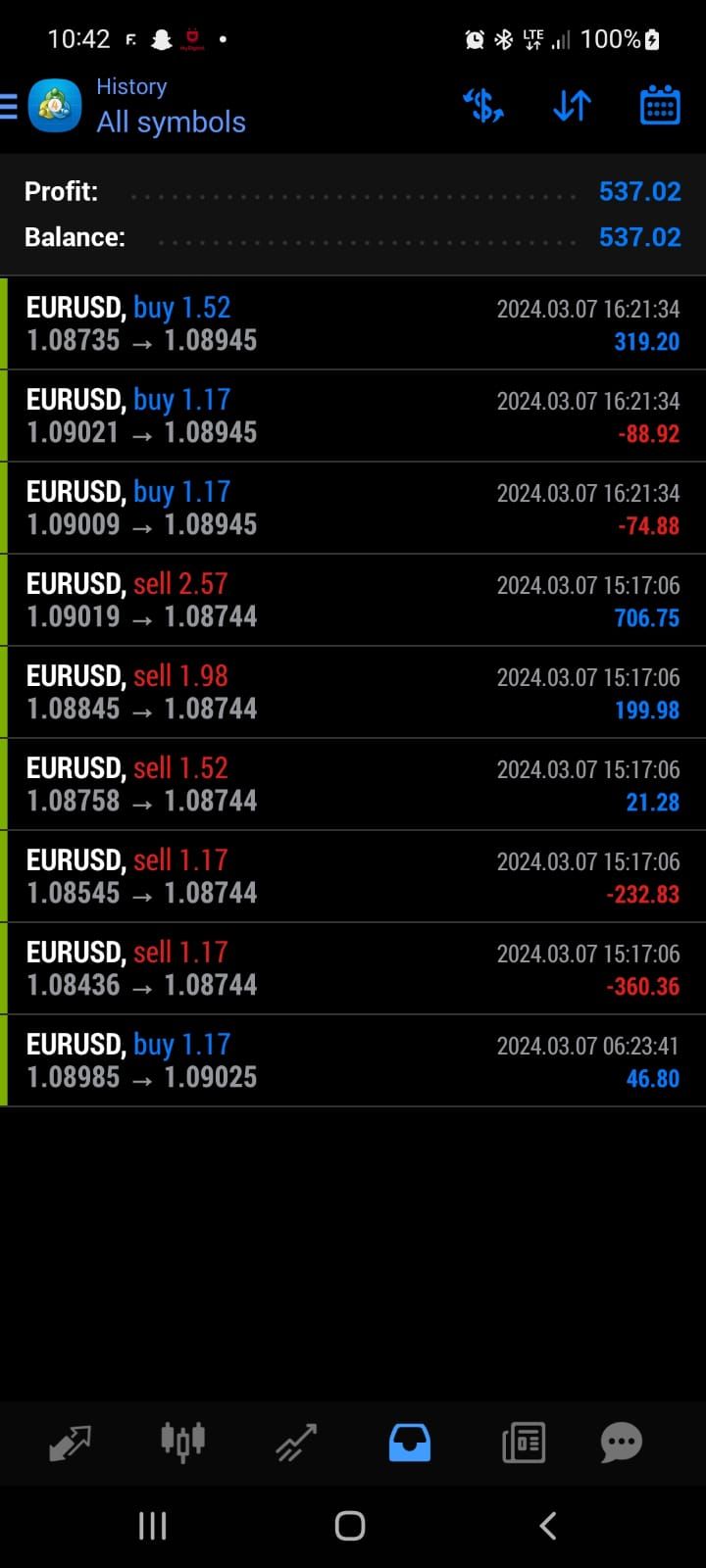Expand the trade with -88.92 loss

pyautogui.click(x=353, y=416)
